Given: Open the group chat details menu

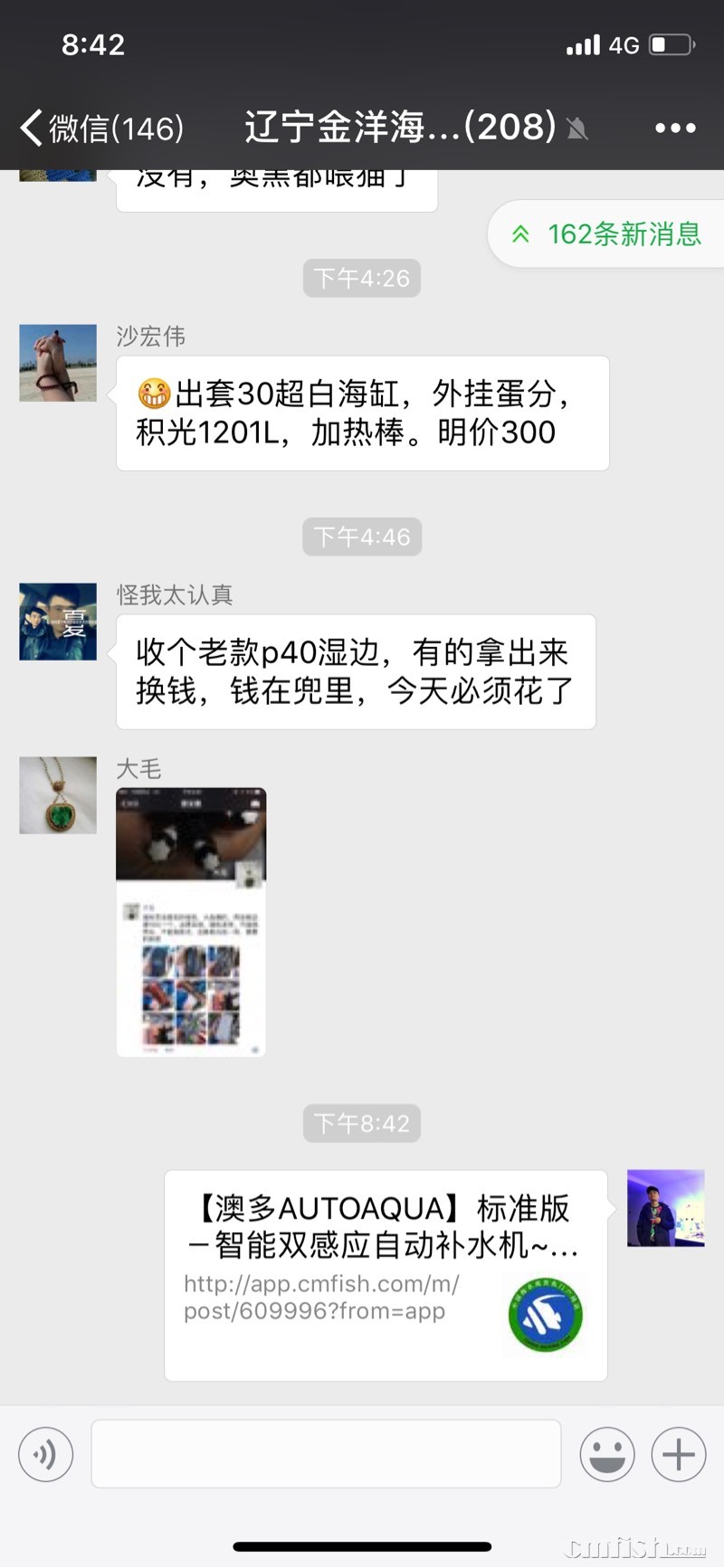Looking at the screenshot, I should pyautogui.click(x=675, y=128).
